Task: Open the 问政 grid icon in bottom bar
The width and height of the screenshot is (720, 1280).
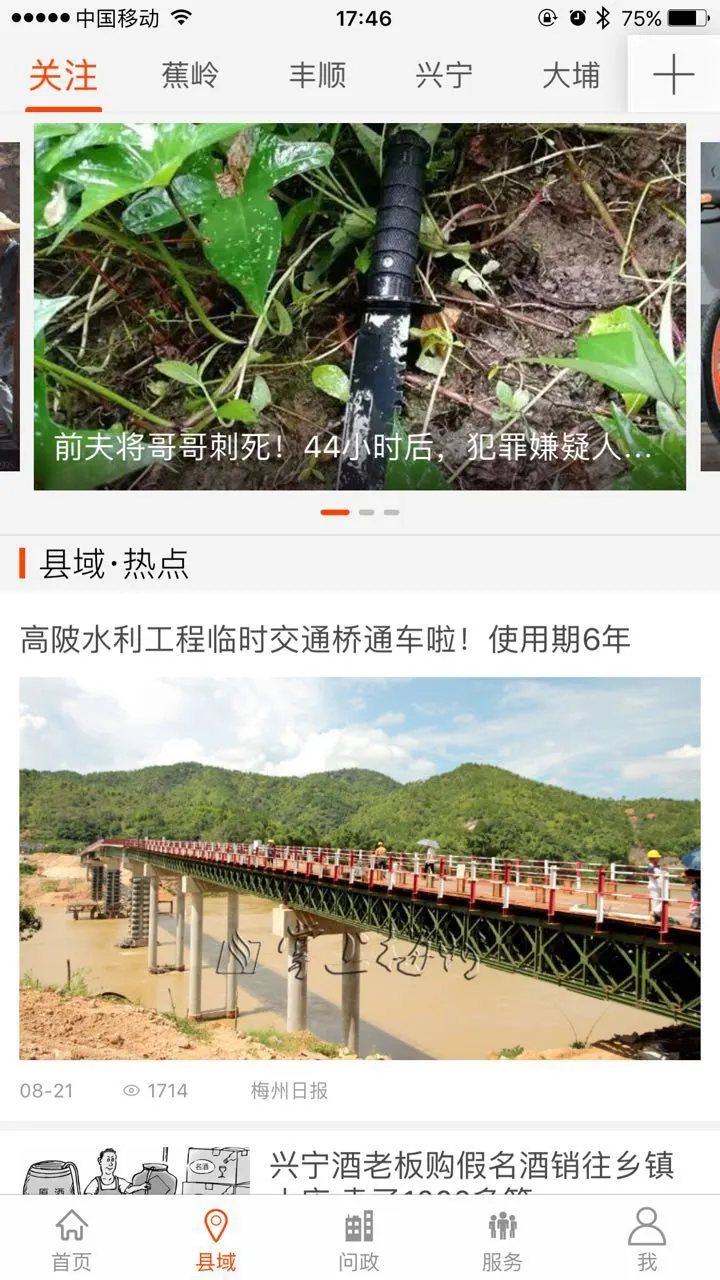Action: coord(360,1235)
